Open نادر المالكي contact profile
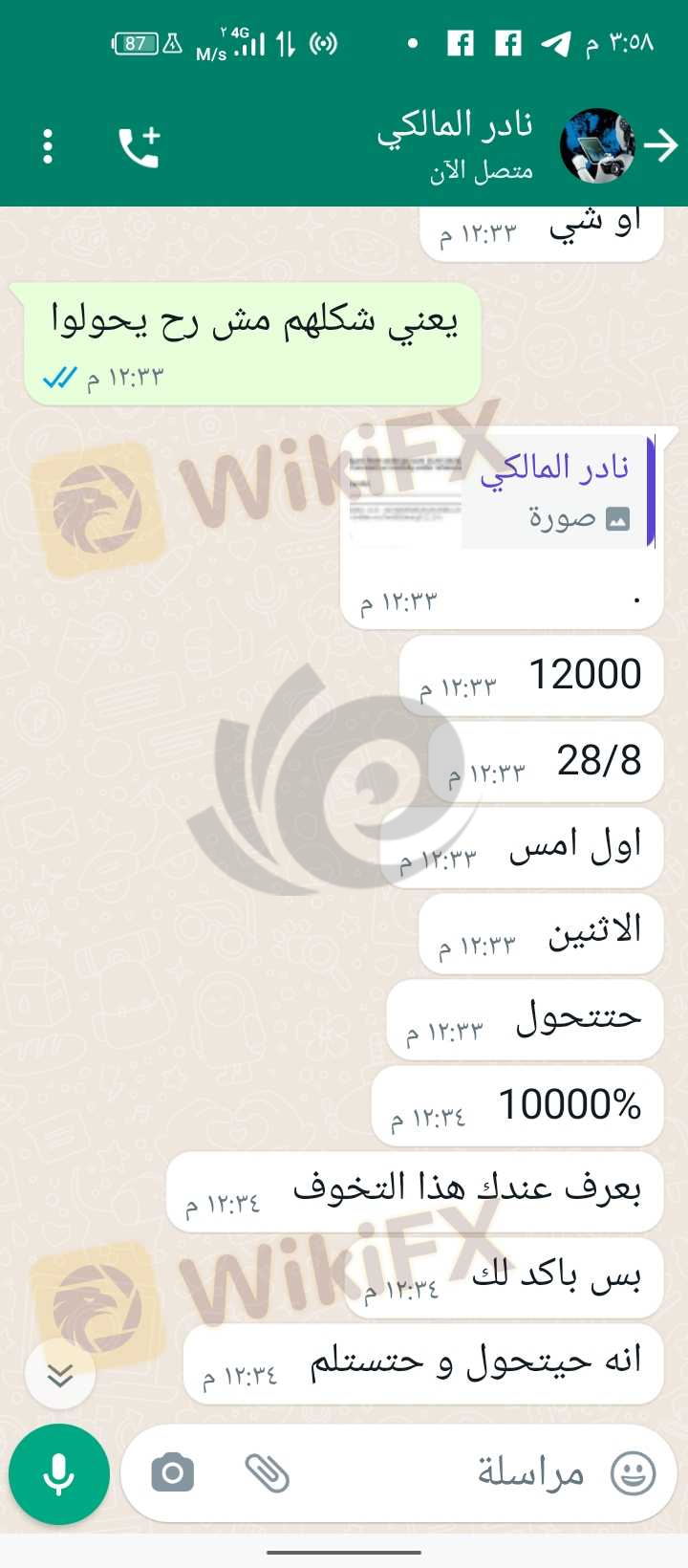Viewport: 688px width, 1568px height. [457, 145]
